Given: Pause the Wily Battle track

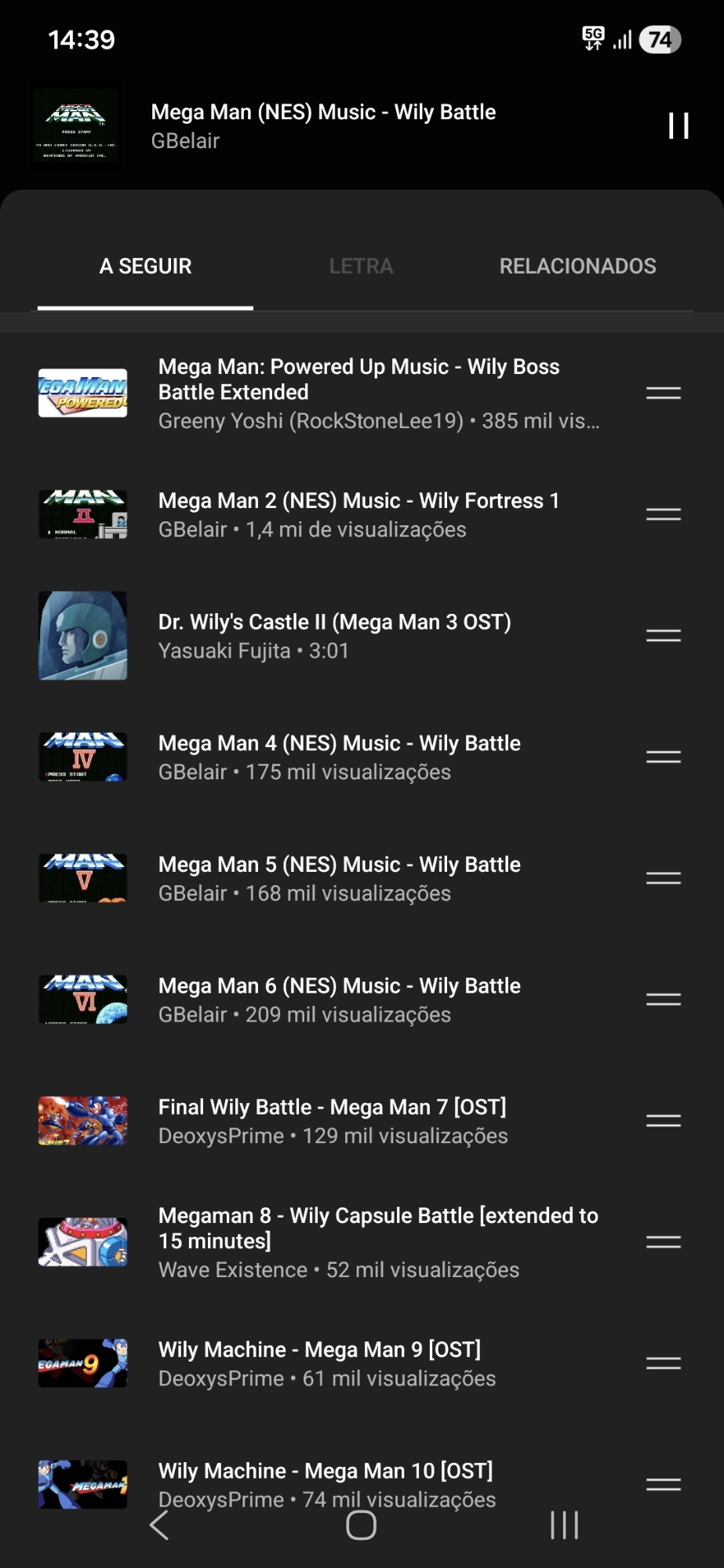Looking at the screenshot, I should point(678,126).
